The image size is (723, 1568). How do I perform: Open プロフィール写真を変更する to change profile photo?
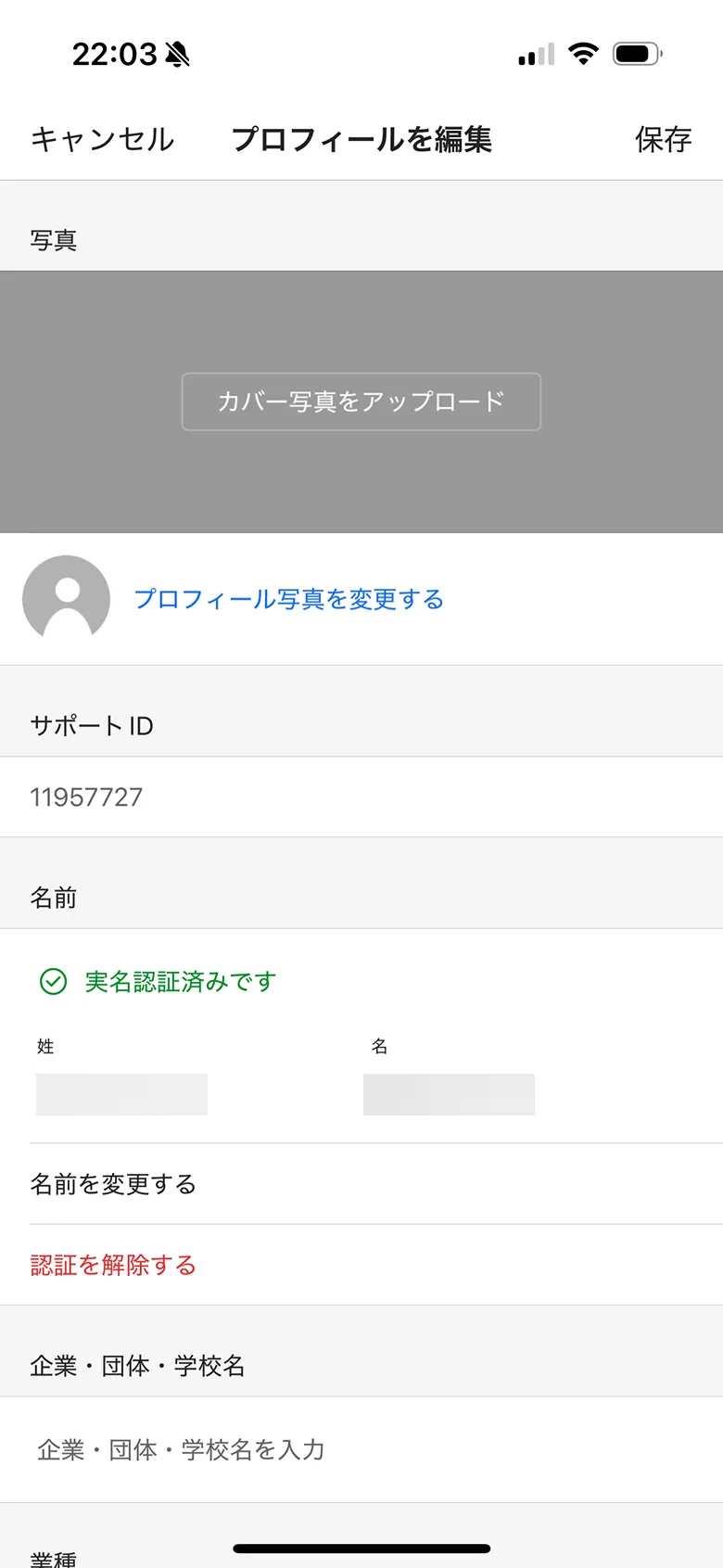pos(290,599)
